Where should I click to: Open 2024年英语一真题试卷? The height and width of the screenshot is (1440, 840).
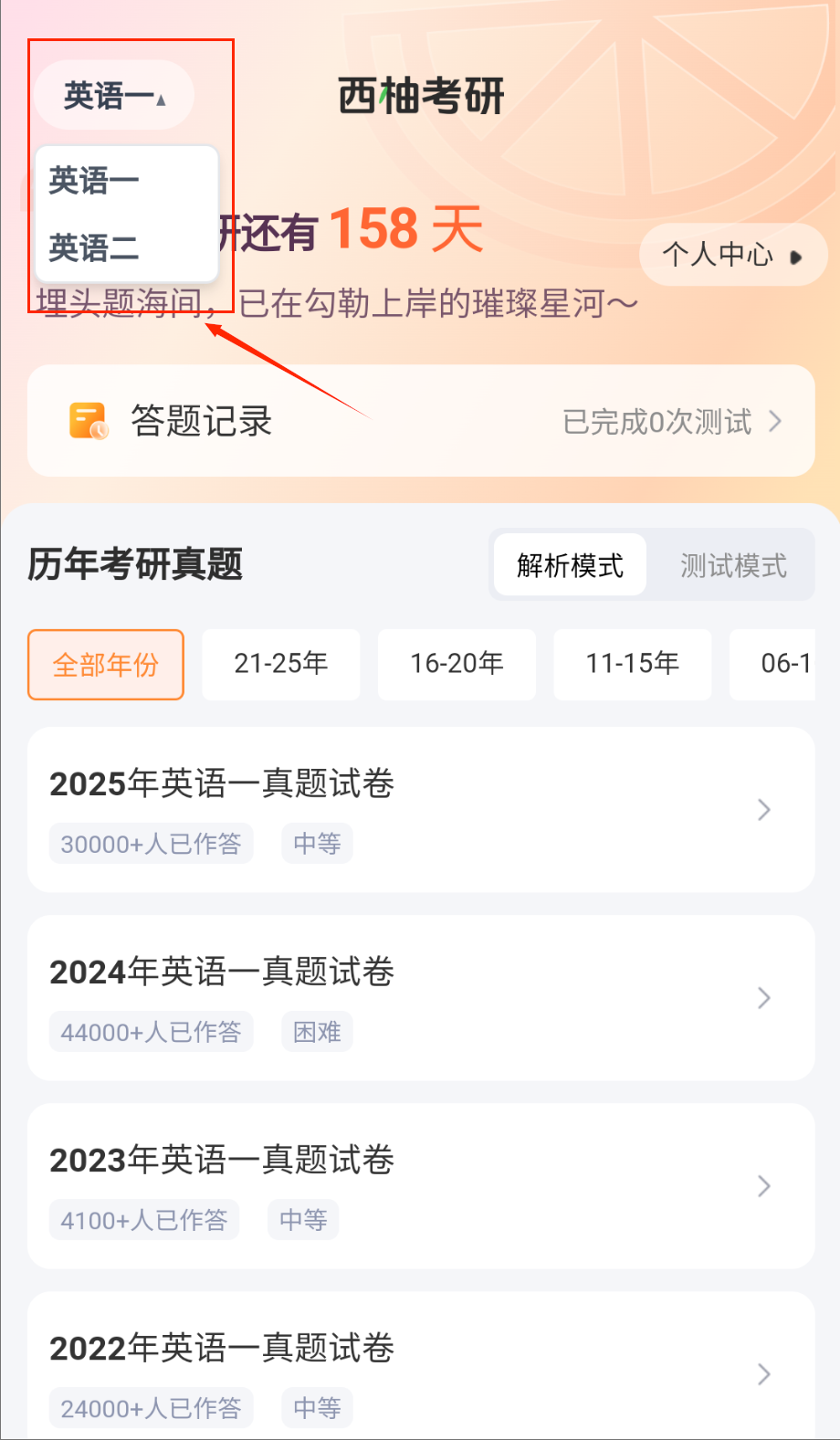tap(421, 997)
